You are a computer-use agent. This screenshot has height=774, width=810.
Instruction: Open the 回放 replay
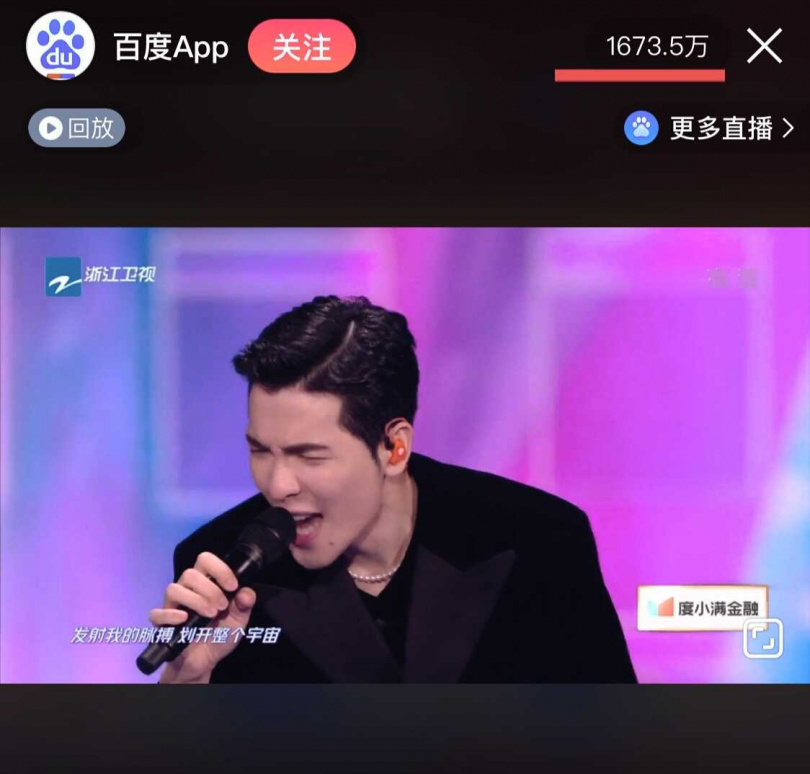pos(77,128)
